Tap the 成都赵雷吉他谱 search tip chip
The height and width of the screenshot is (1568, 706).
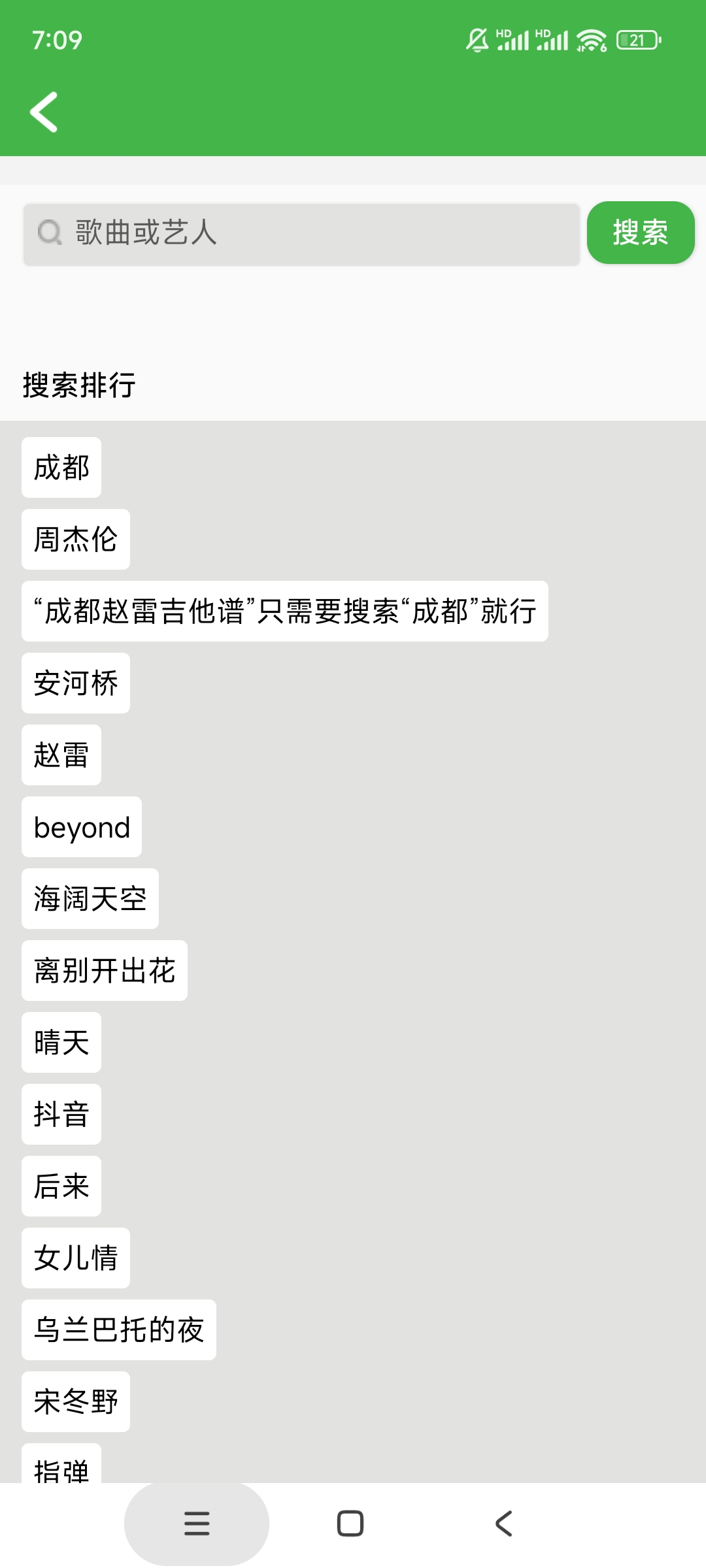click(285, 612)
